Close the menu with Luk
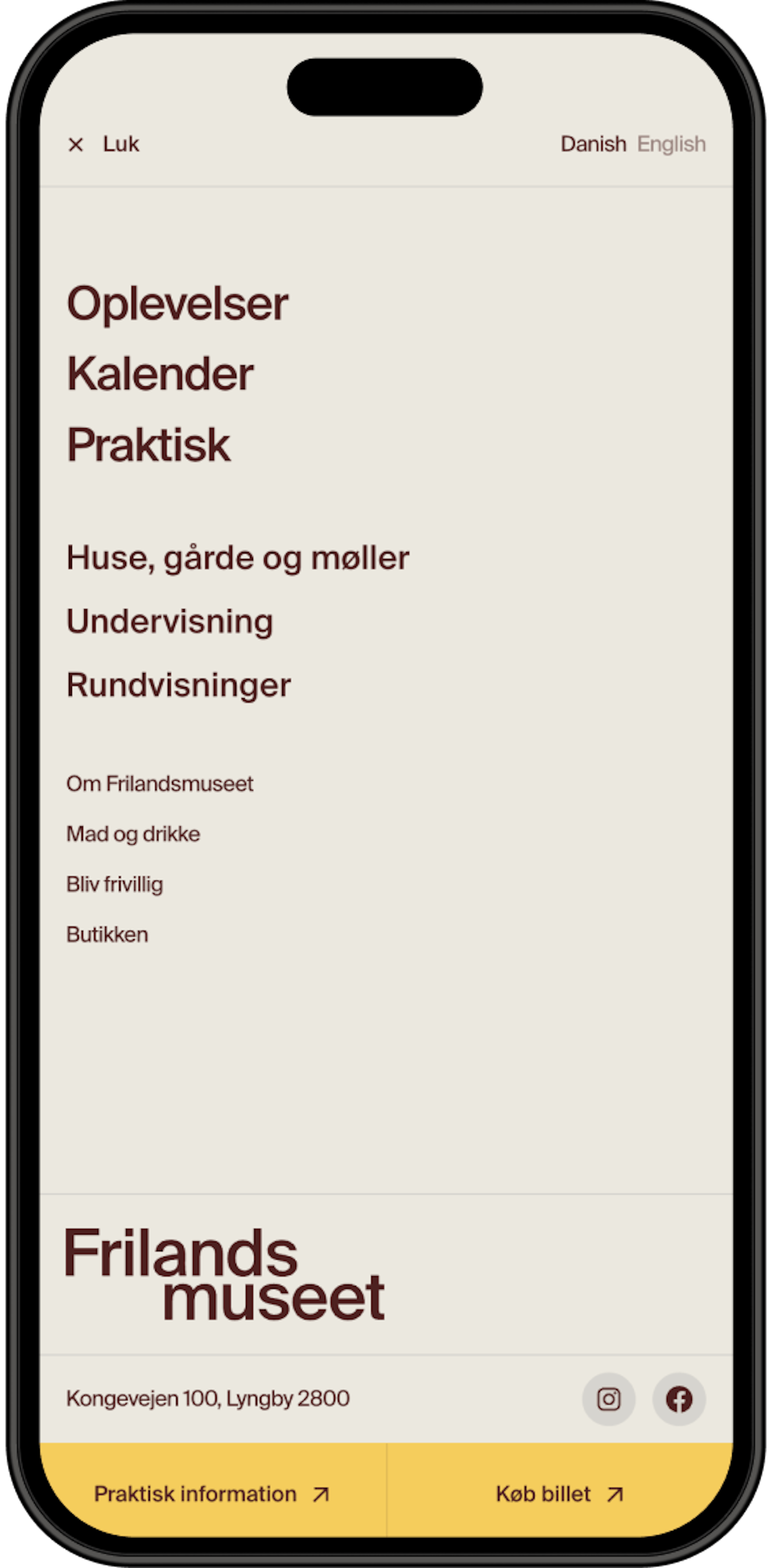 (x=104, y=144)
